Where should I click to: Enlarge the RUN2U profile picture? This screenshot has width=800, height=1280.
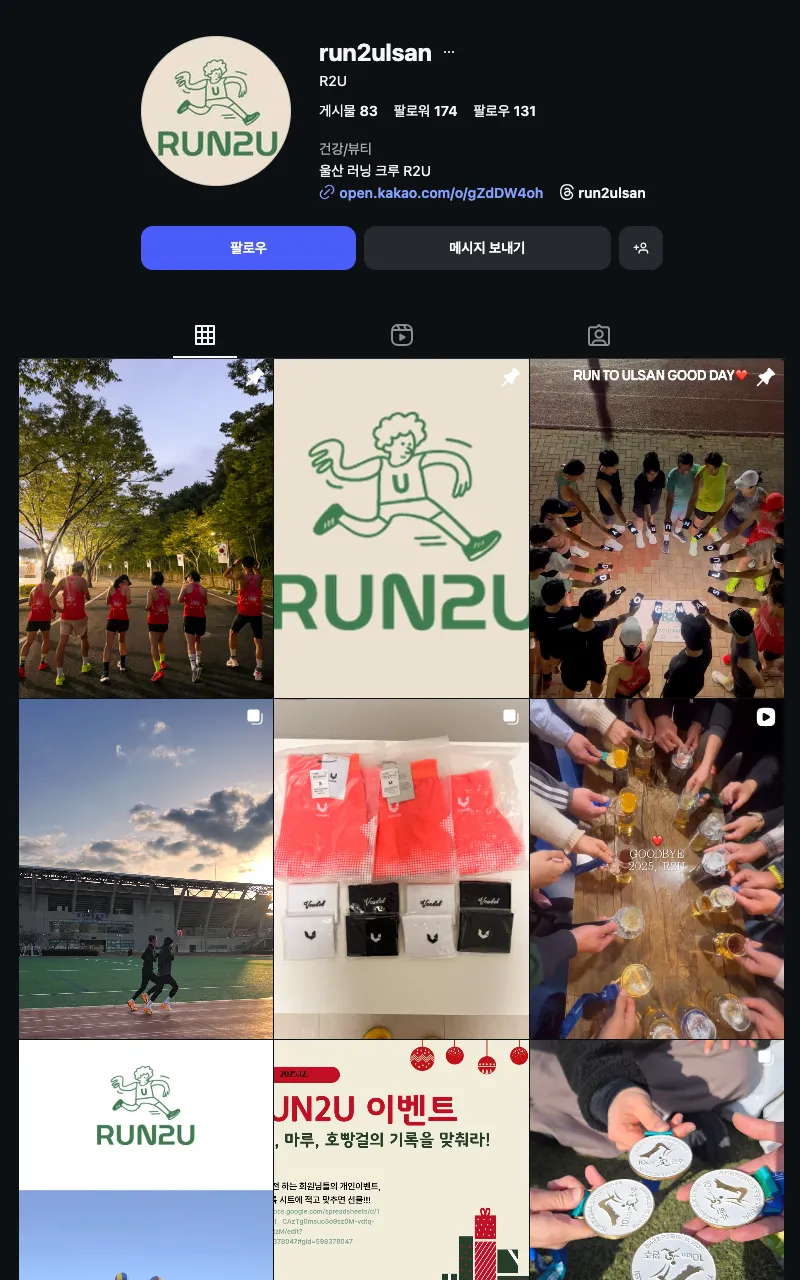(x=216, y=111)
